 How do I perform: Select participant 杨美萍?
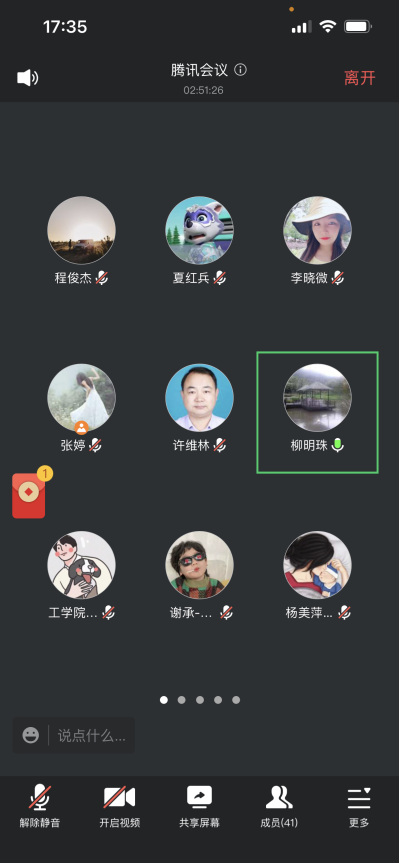[318, 576]
